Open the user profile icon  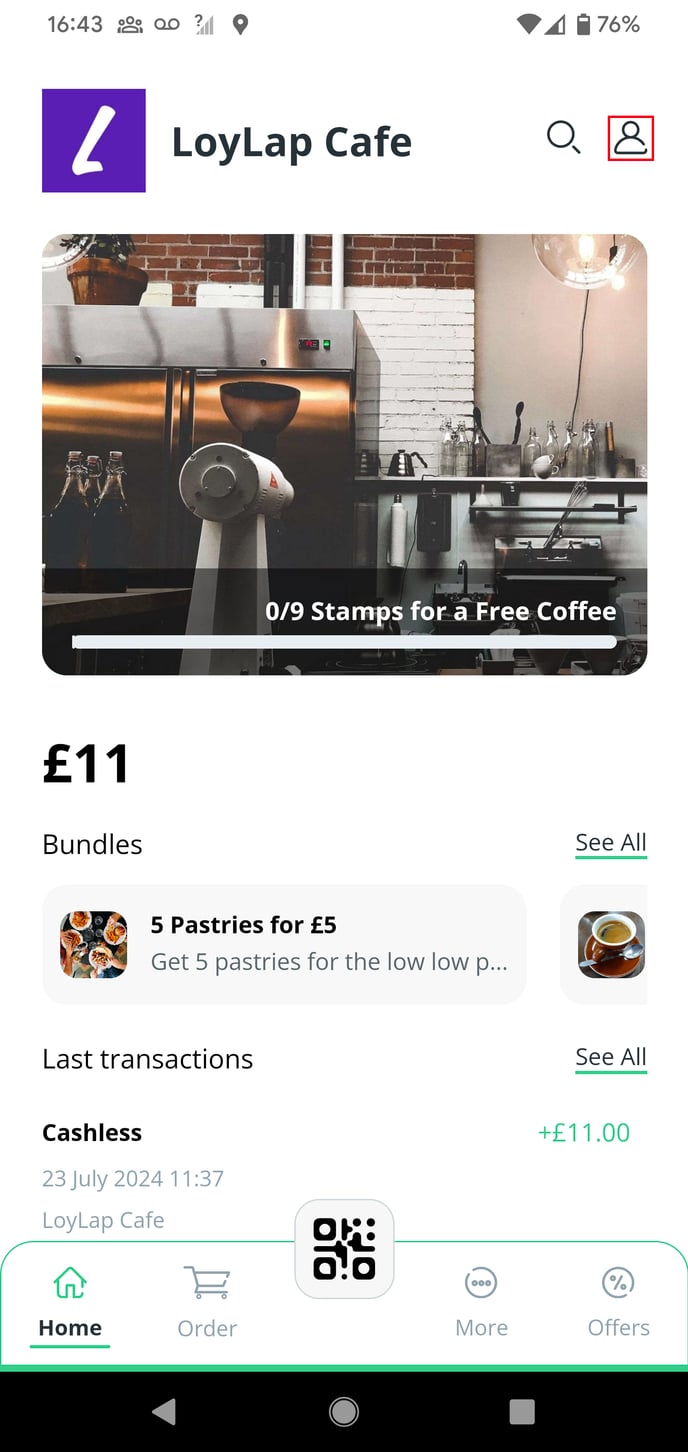pos(631,138)
